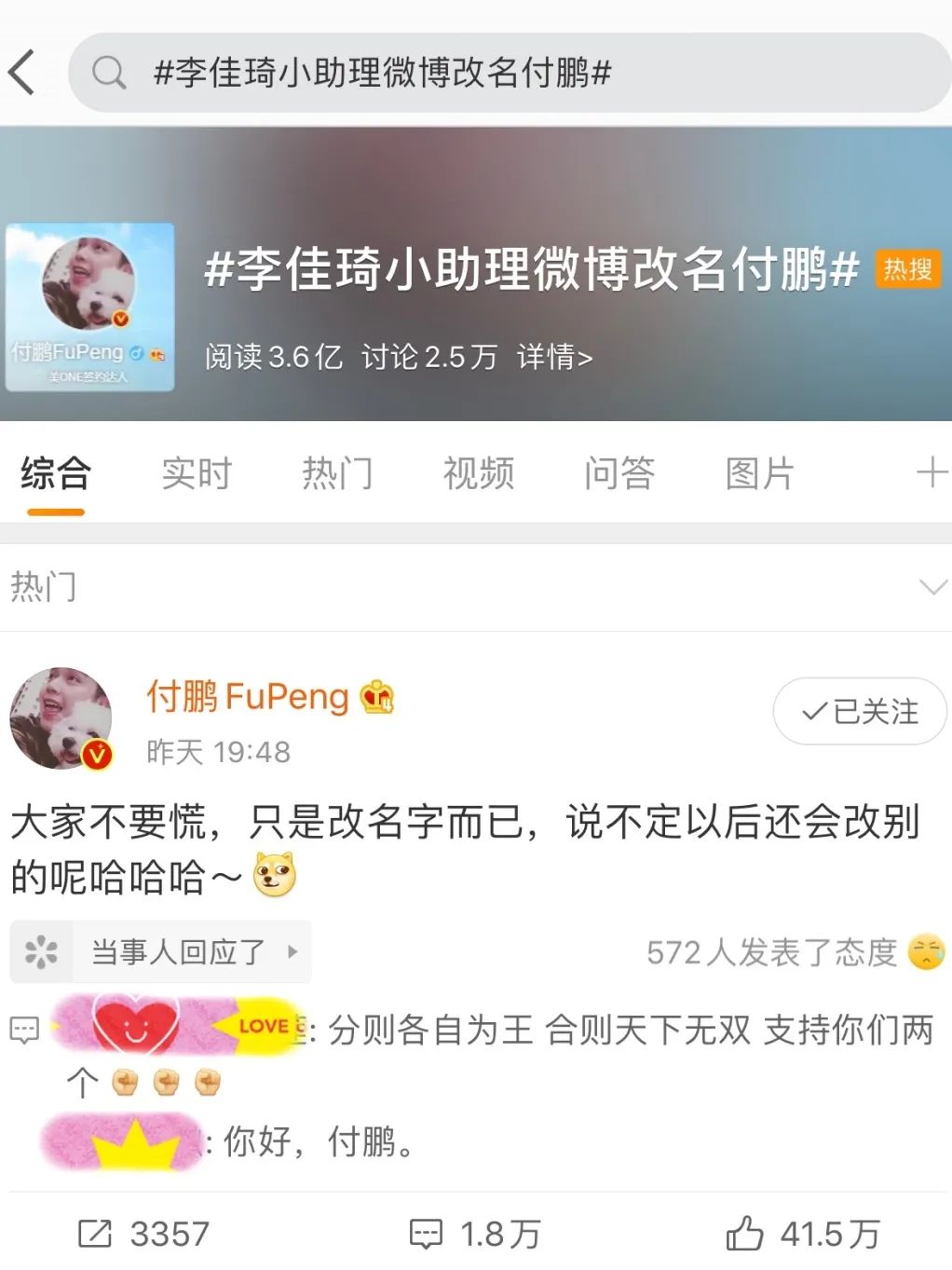Tap the crown badge next to 付鹏 FuPeng
The image size is (952, 1270).
click(x=376, y=695)
